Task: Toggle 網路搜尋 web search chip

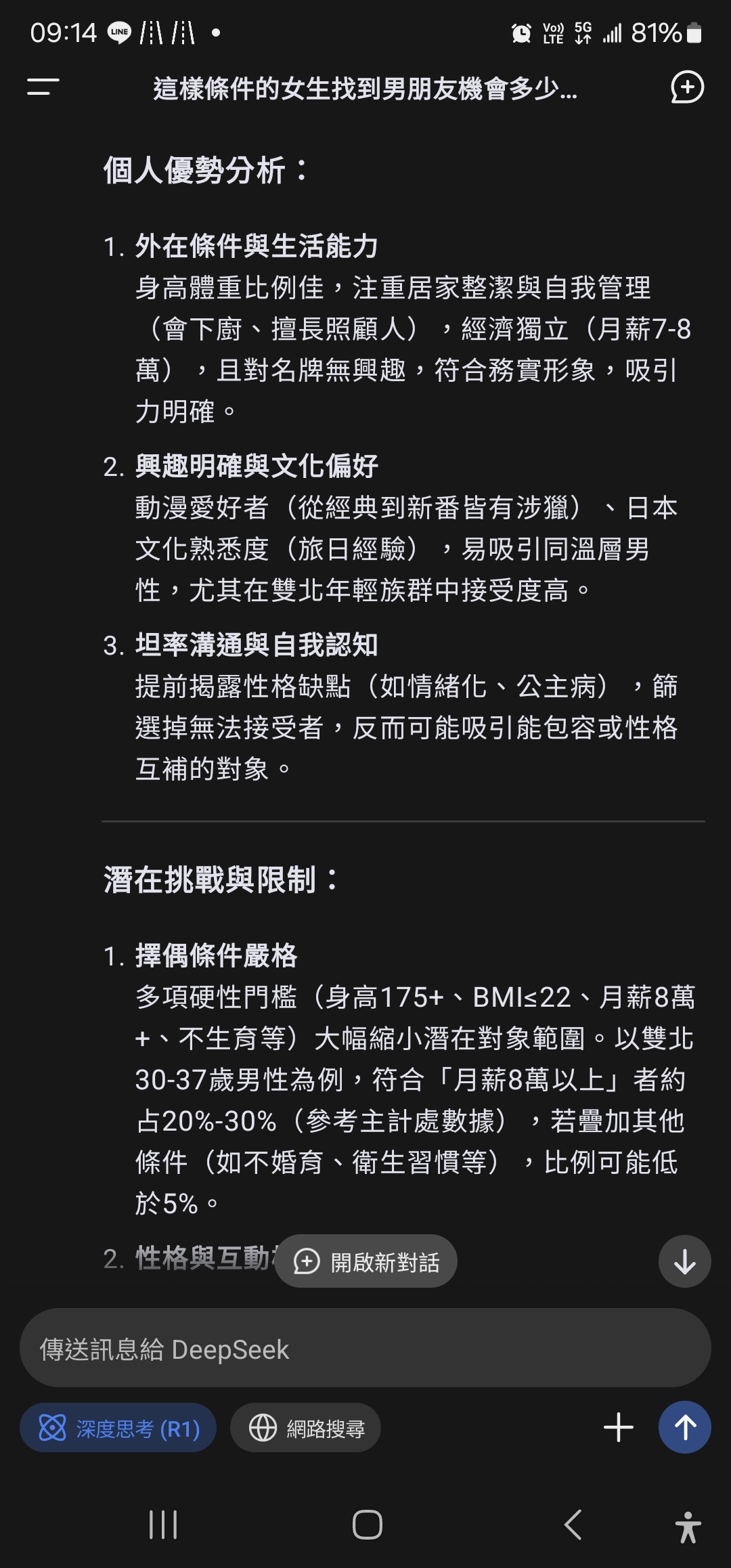Action: 306,1429
